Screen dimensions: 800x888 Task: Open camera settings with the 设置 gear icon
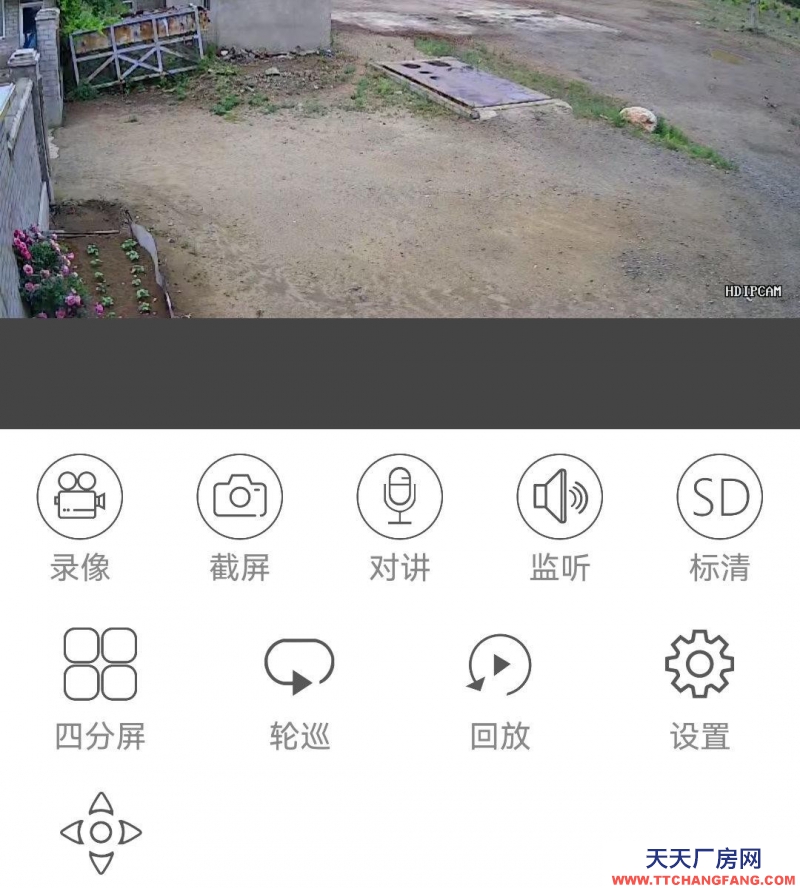[x=700, y=663]
